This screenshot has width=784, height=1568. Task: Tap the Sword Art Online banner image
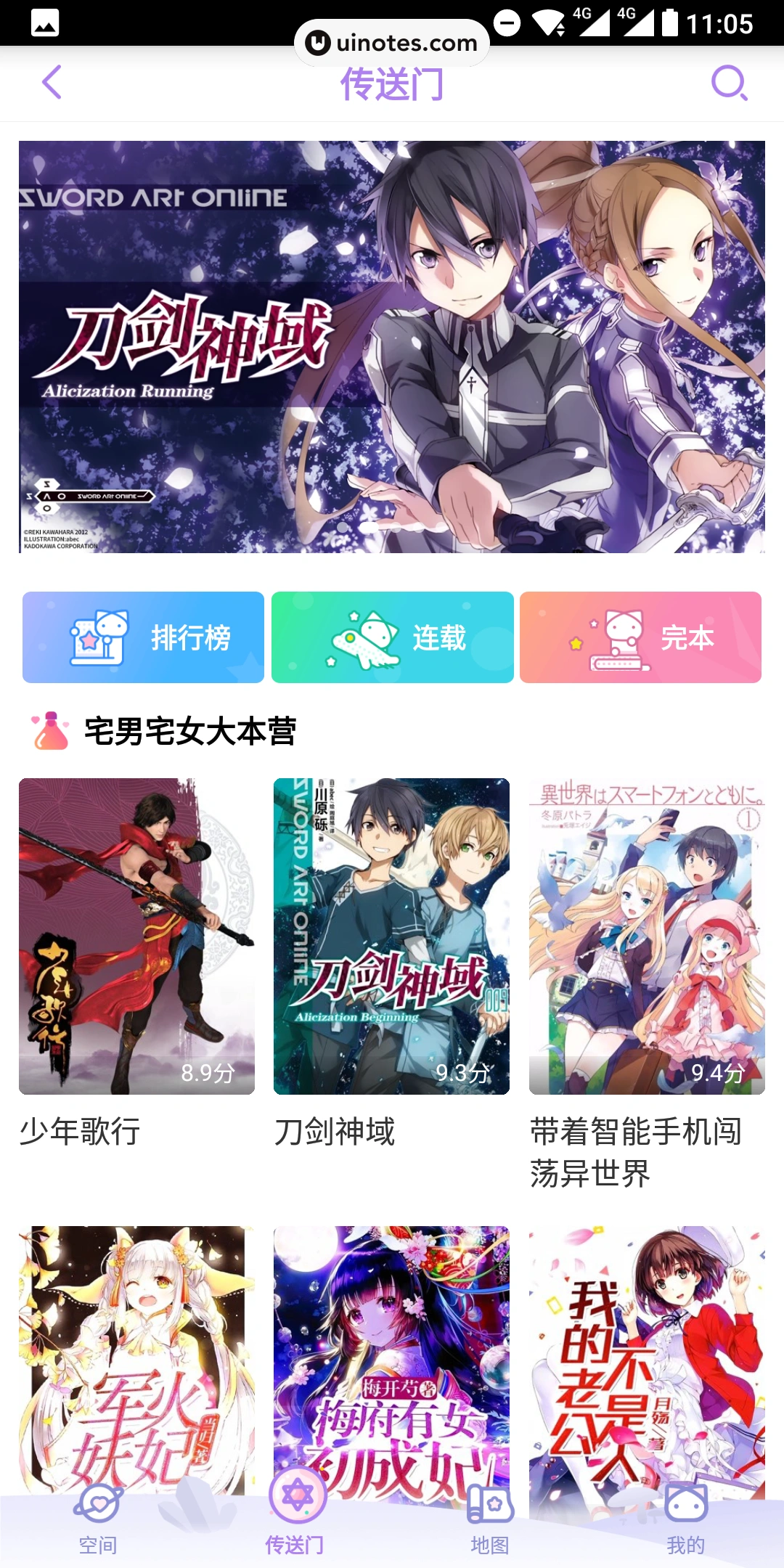click(392, 348)
